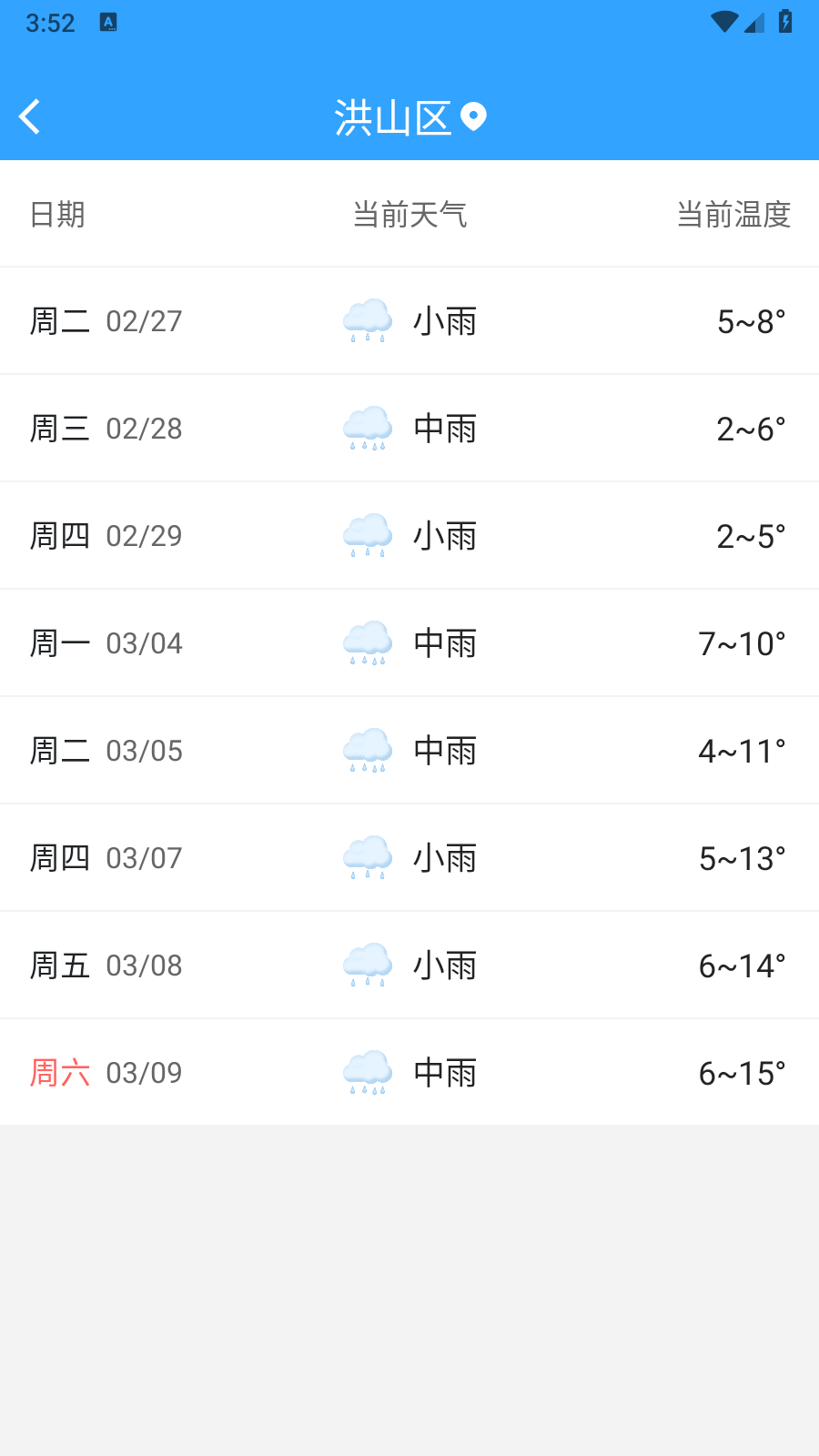The height and width of the screenshot is (1456, 819).
Task: Tap the rain icon on the 03/09 row
Action: tap(366, 1072)
